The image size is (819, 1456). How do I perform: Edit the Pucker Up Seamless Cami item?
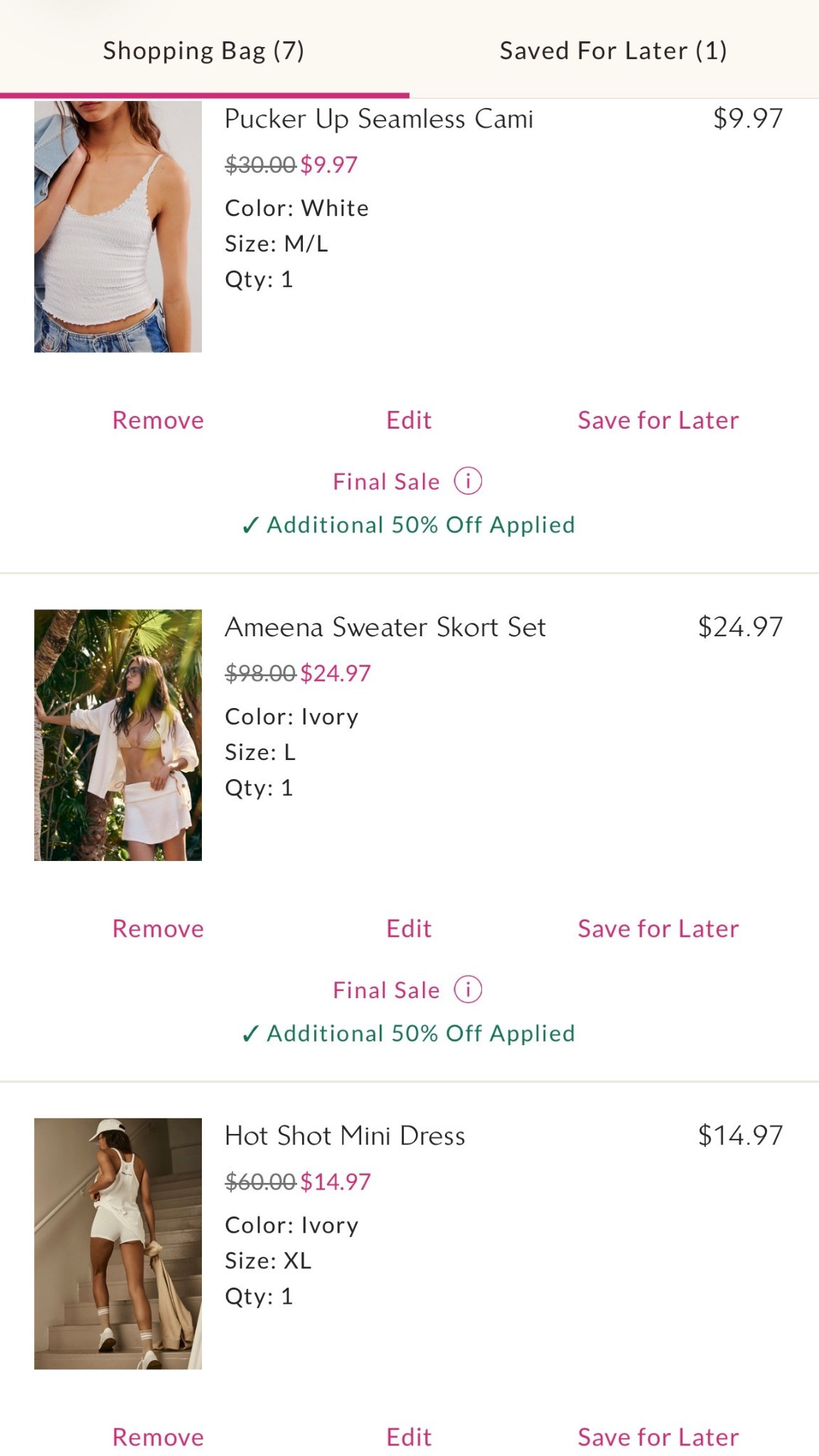point(408,419)
